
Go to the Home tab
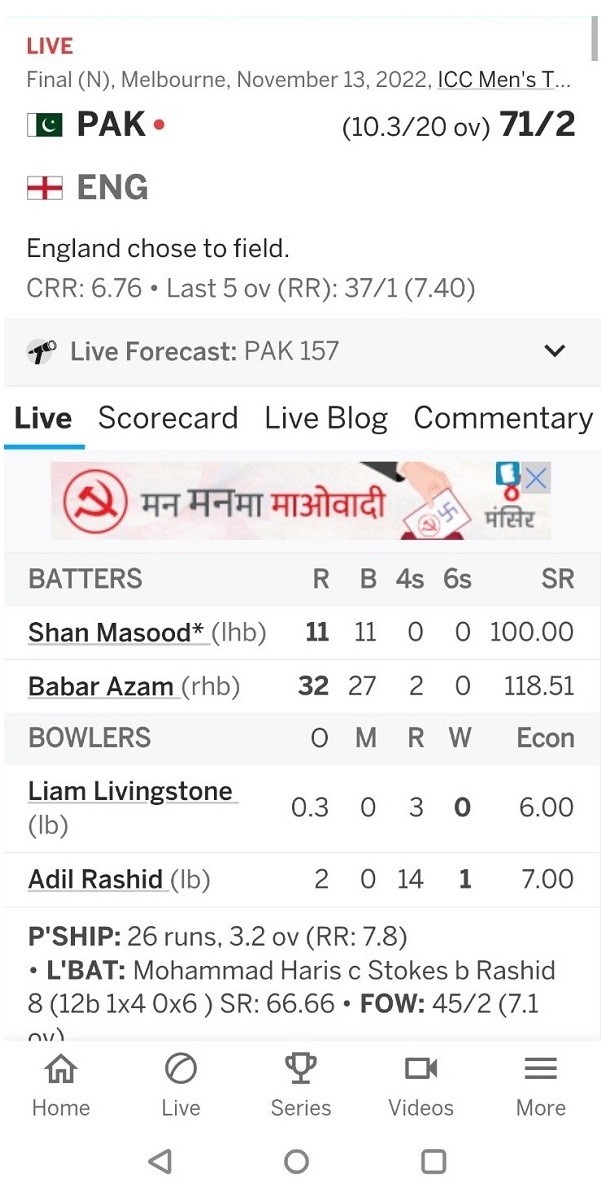(x=61, y=1085)
